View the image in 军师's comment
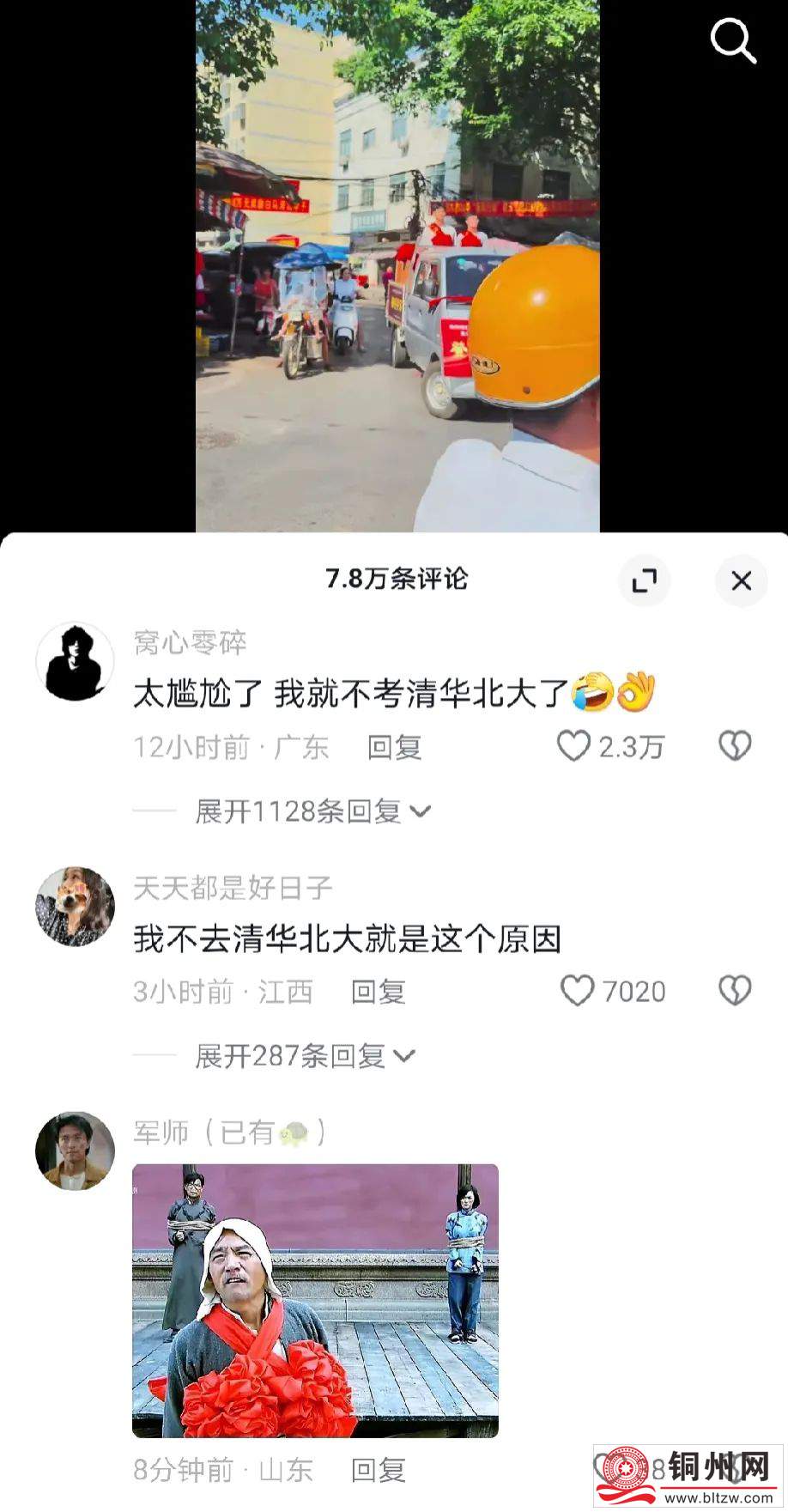The width and height of the screenshot is (788, 1512). click(315, 1300)
